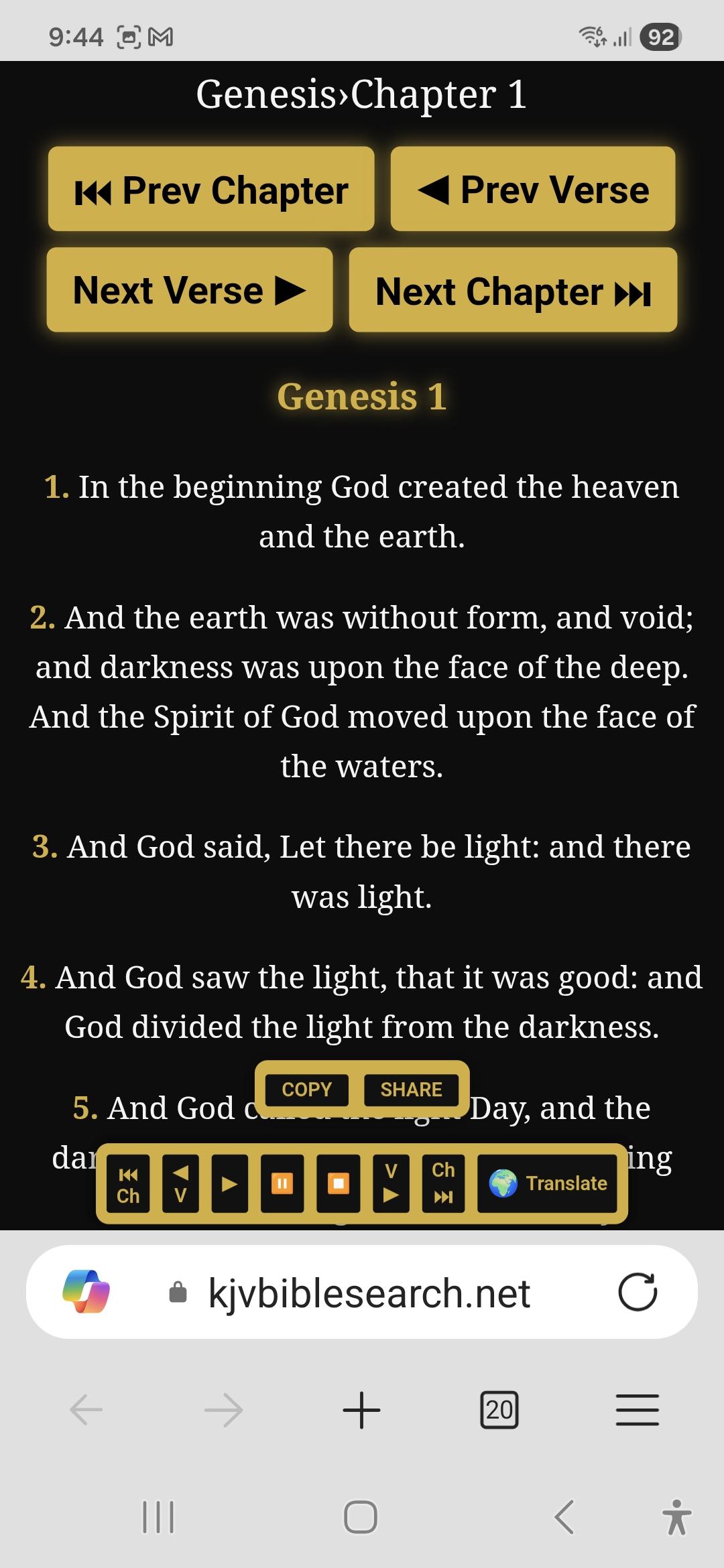Viewport: 724px width, 1568px height.
Task: Skip to previous chapter in audio bar
Action: click(128, 1184)
